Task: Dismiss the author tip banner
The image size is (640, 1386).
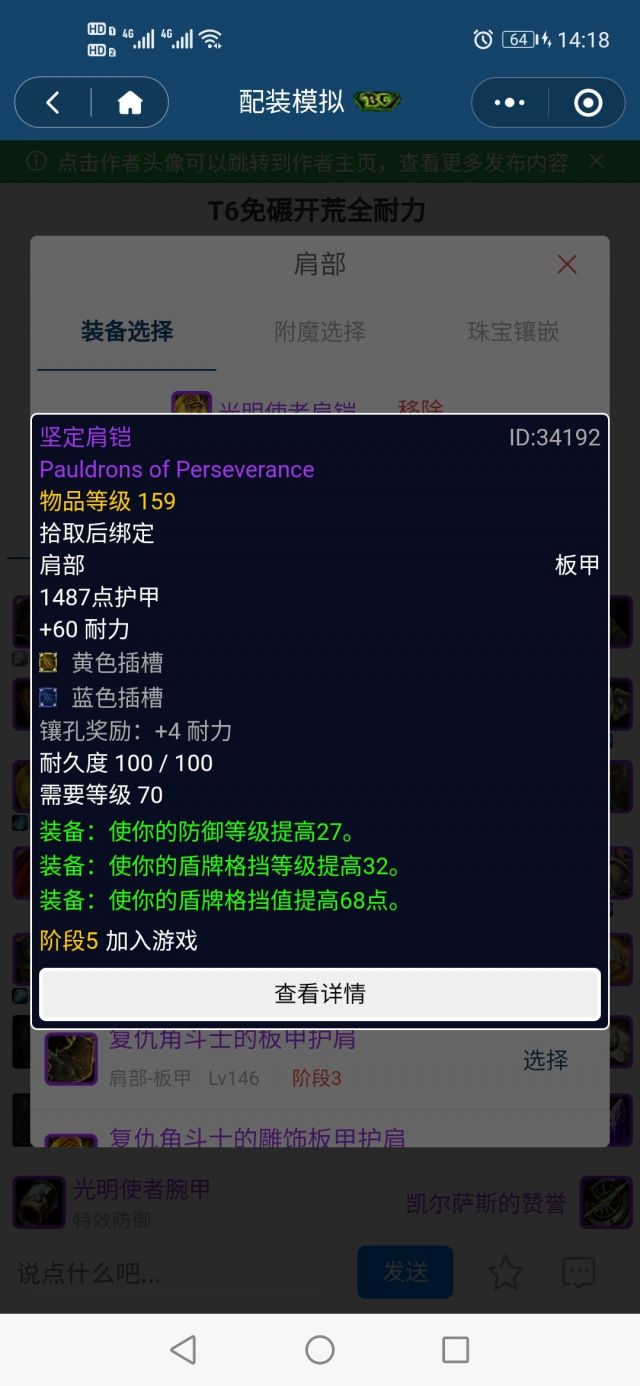Action: tap(596, 161)
